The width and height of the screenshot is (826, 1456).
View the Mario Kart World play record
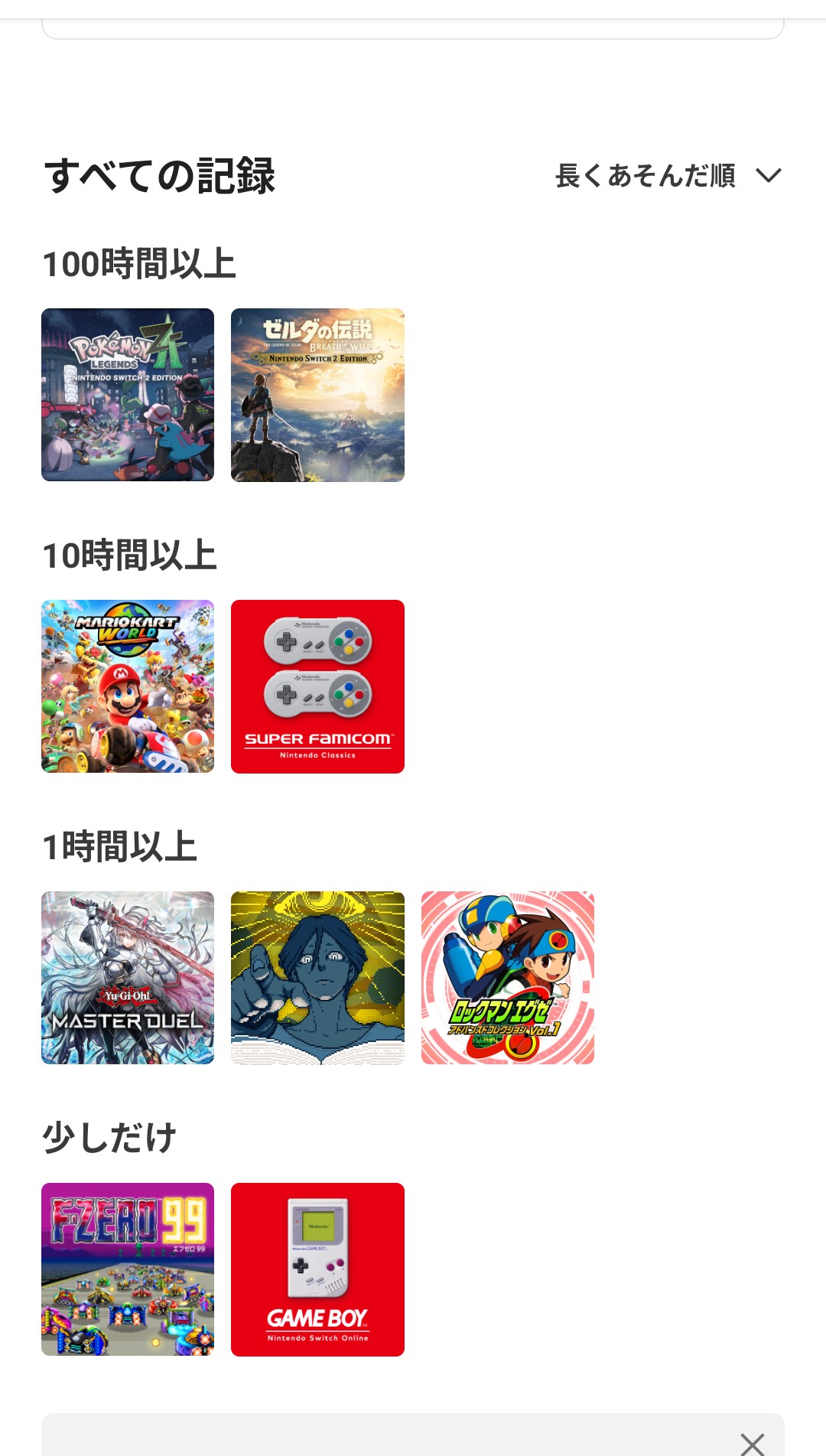128,686
